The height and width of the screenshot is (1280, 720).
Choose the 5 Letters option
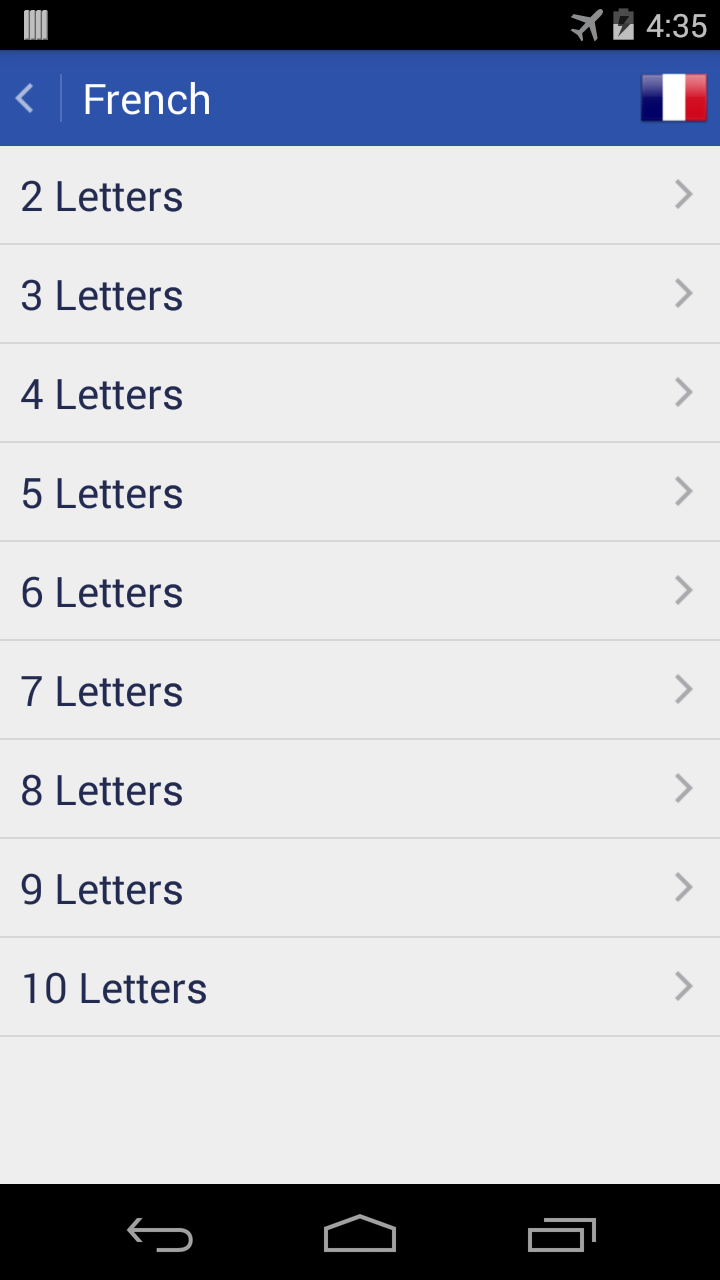coord(360,493)
